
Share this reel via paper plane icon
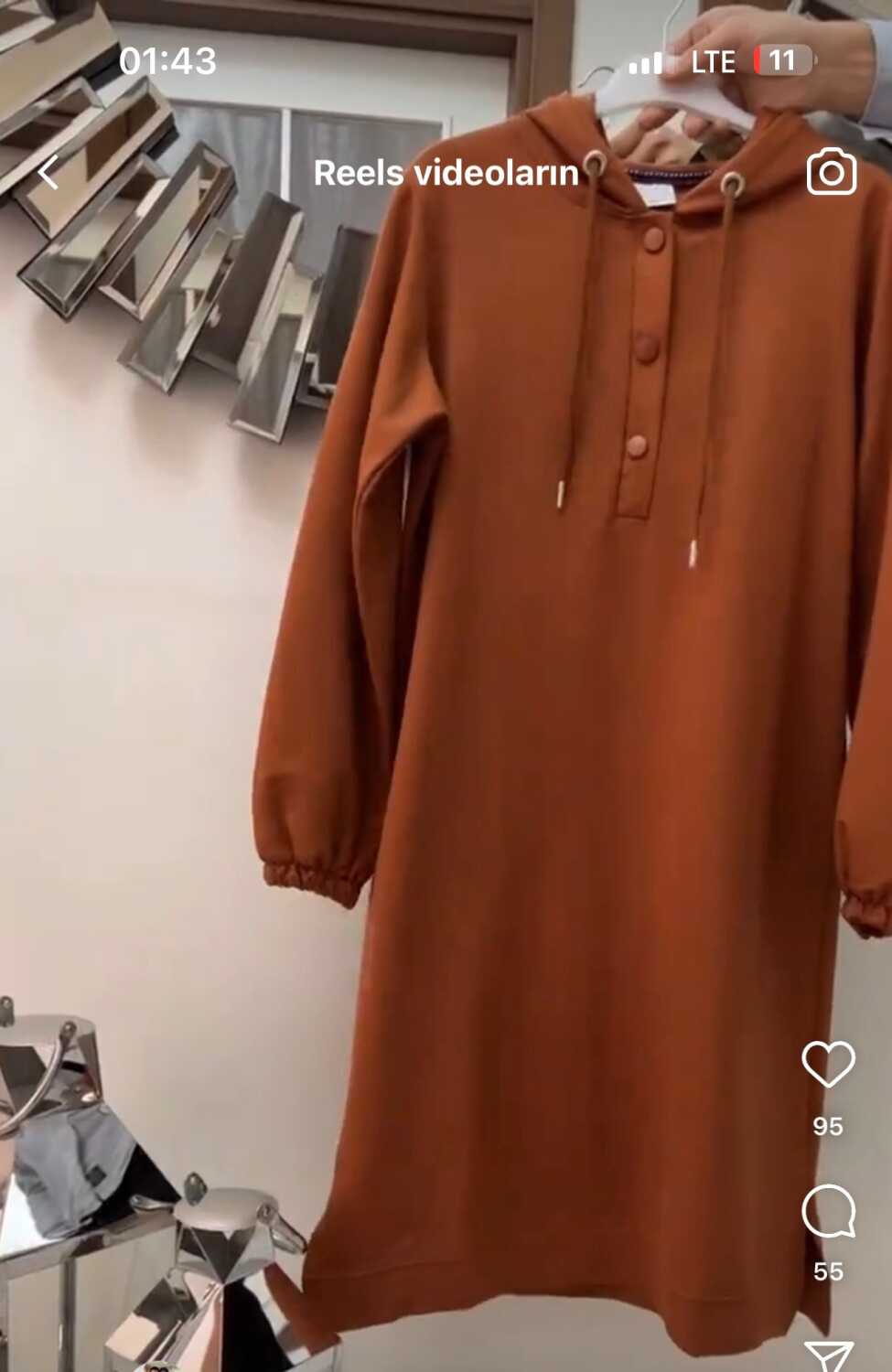pos(828,1356)
